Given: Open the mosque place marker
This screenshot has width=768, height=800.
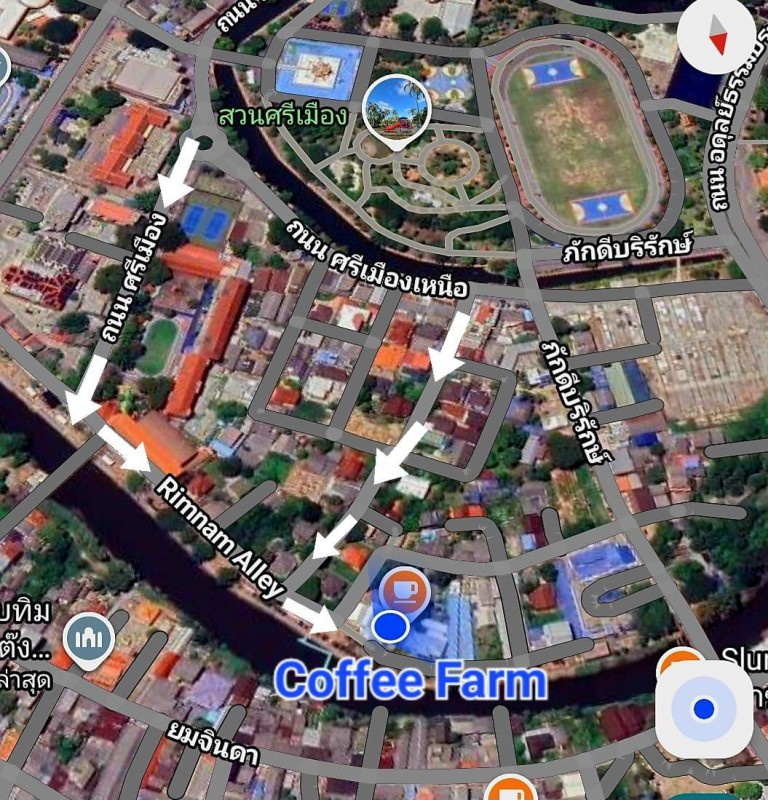Looking at the screenshot, I should (x=88, y=638).
